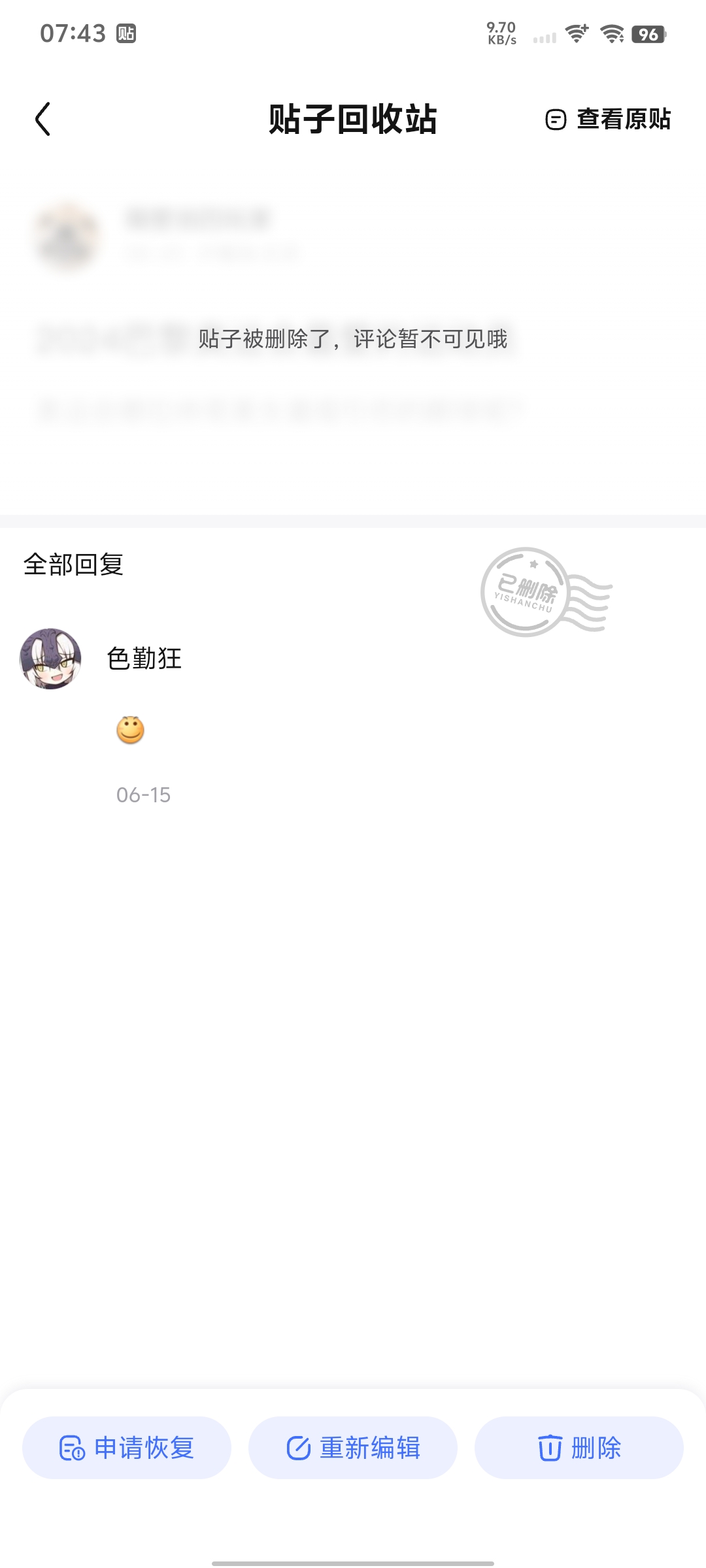Open 色勤狂's profile avatar
The image size is (706, 1568).
(50, 659)
